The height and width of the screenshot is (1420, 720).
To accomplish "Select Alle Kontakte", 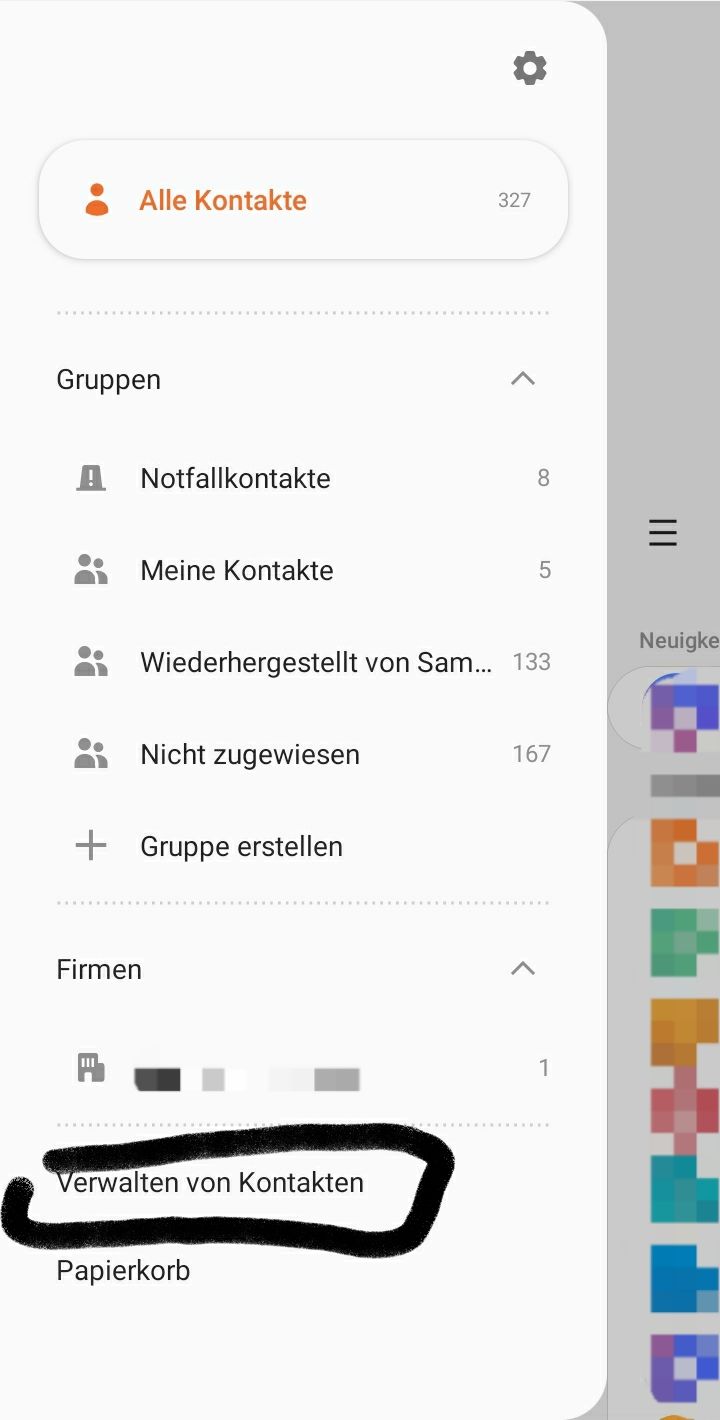I will 302,200.
